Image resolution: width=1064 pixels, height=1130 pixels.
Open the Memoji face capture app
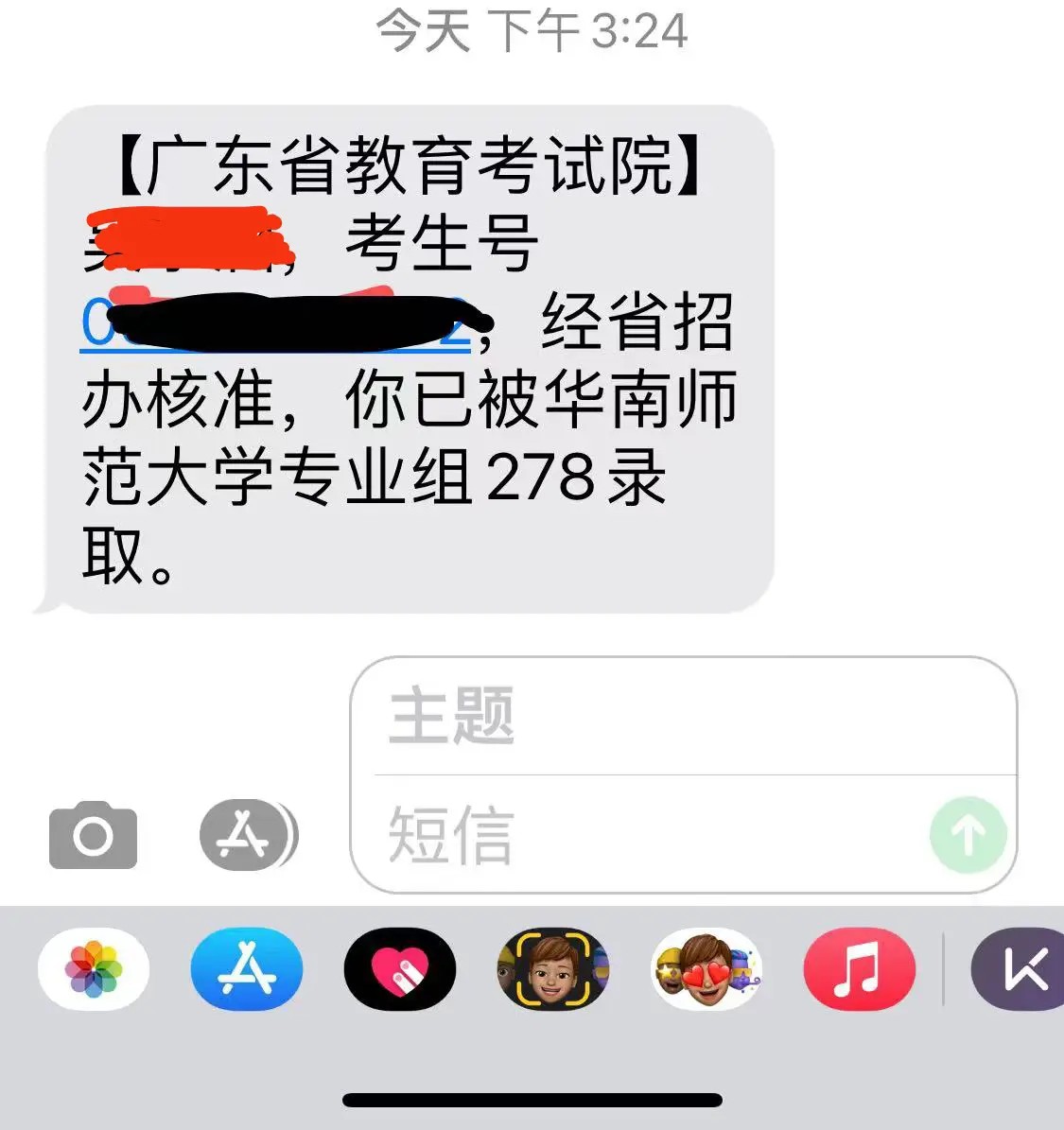click(x=553, y=969)
